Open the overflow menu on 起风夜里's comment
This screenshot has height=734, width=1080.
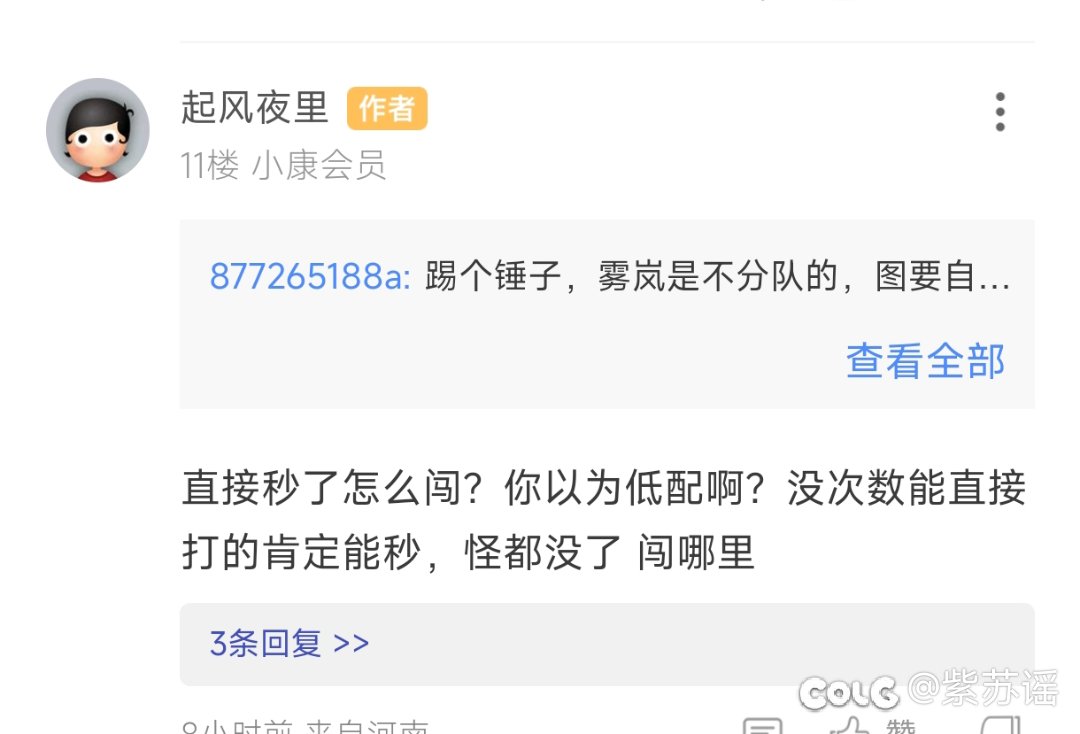(999, 112)
